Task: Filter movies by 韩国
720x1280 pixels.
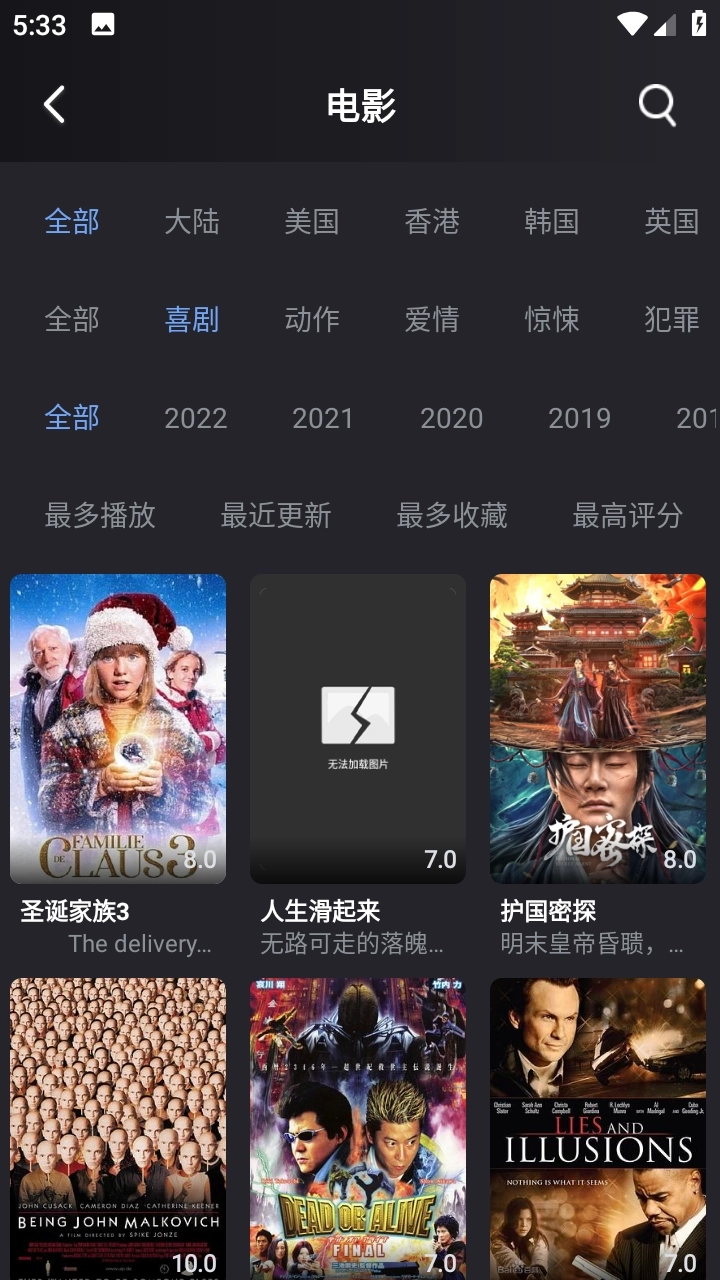Action: [552, 221]
